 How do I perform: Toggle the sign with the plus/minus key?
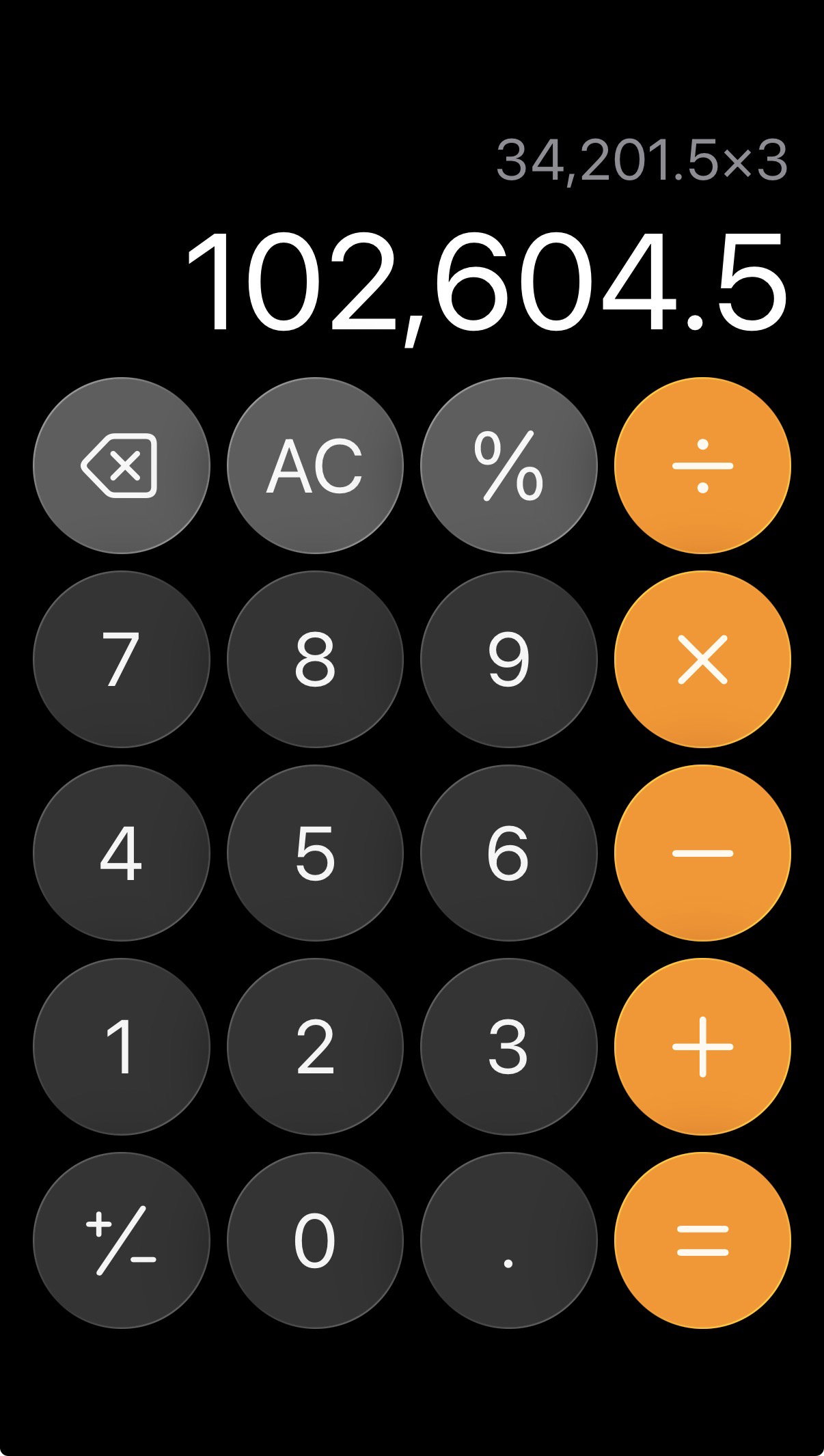point(122,1240)
